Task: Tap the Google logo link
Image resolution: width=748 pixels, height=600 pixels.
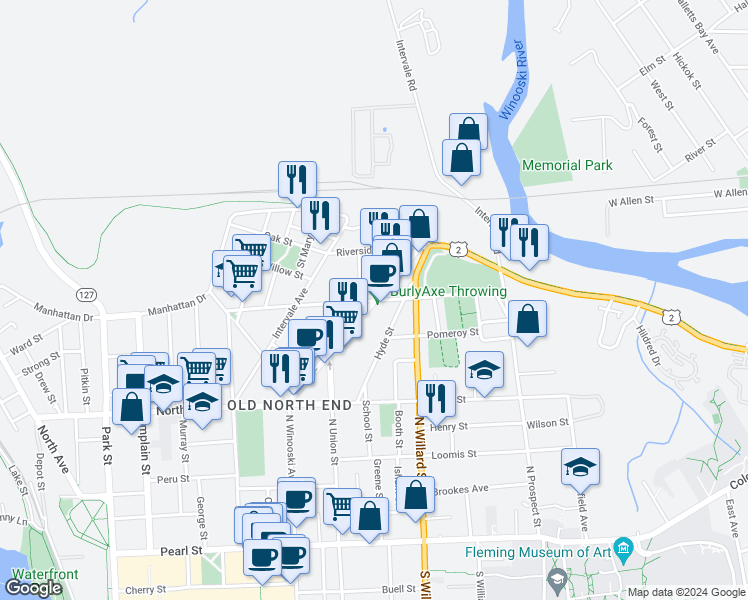Action: pyautogui.click(x=33, y=589)
